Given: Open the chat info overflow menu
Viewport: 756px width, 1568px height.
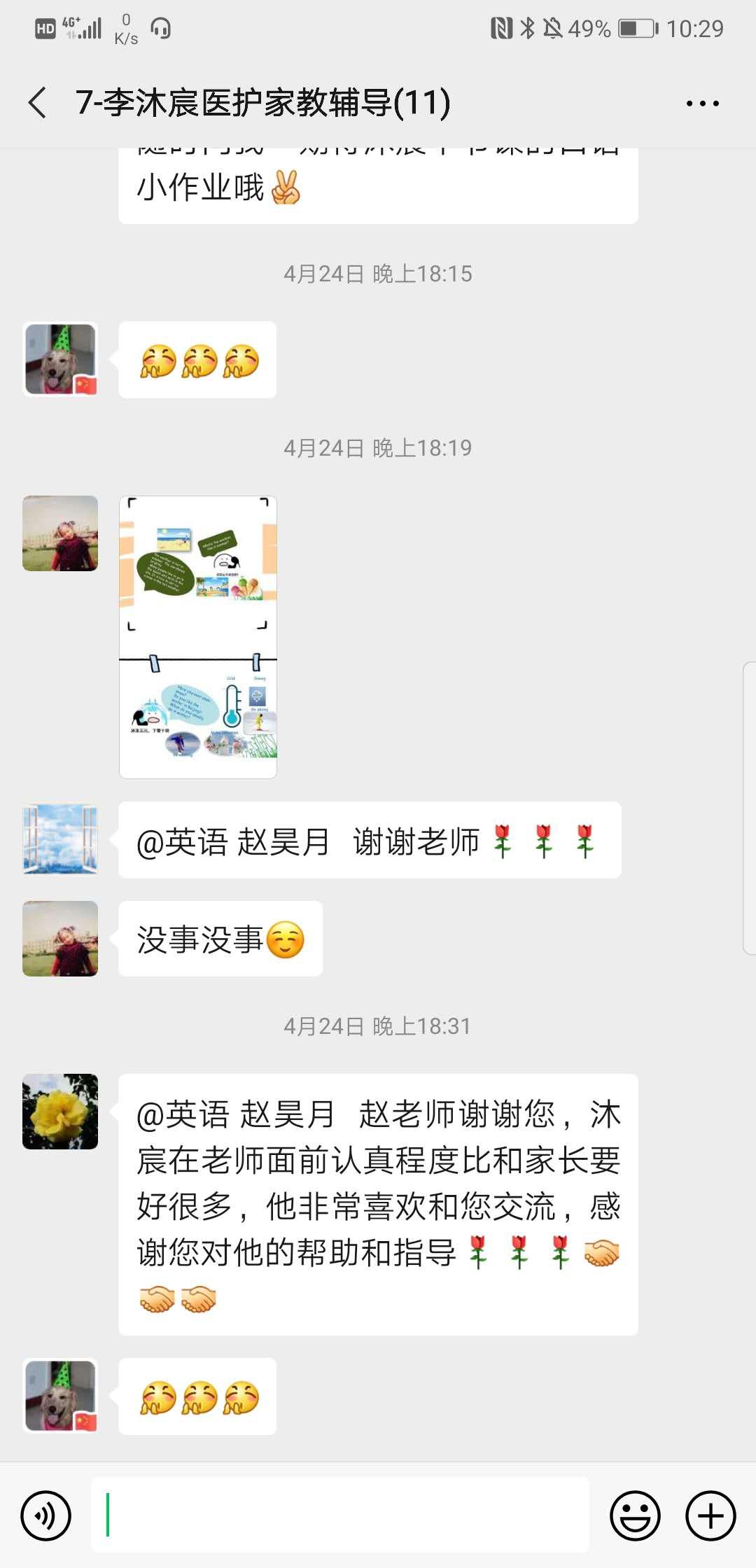Looking at the screenshot, I should click(x=702, y=104).
